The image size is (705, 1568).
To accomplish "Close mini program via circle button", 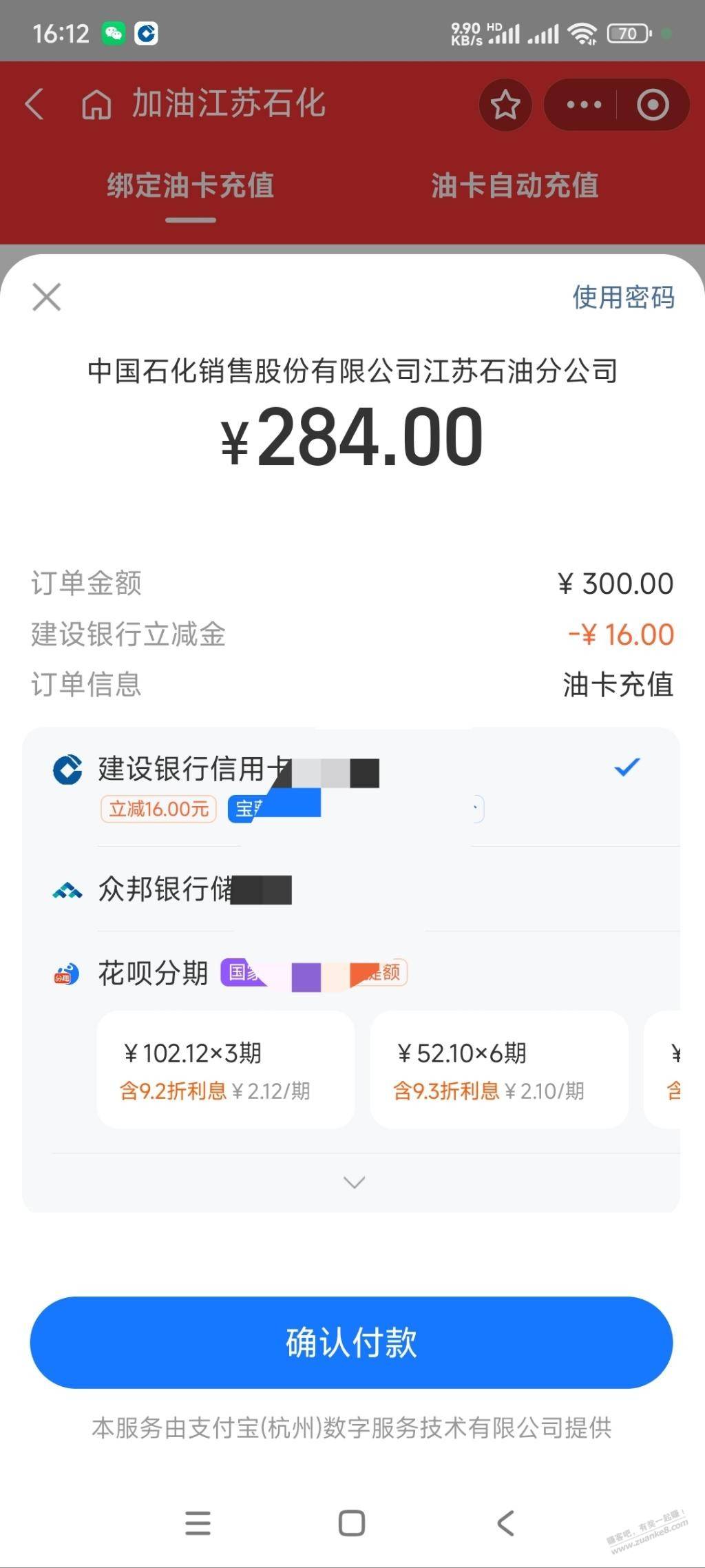I will [653, 105].
